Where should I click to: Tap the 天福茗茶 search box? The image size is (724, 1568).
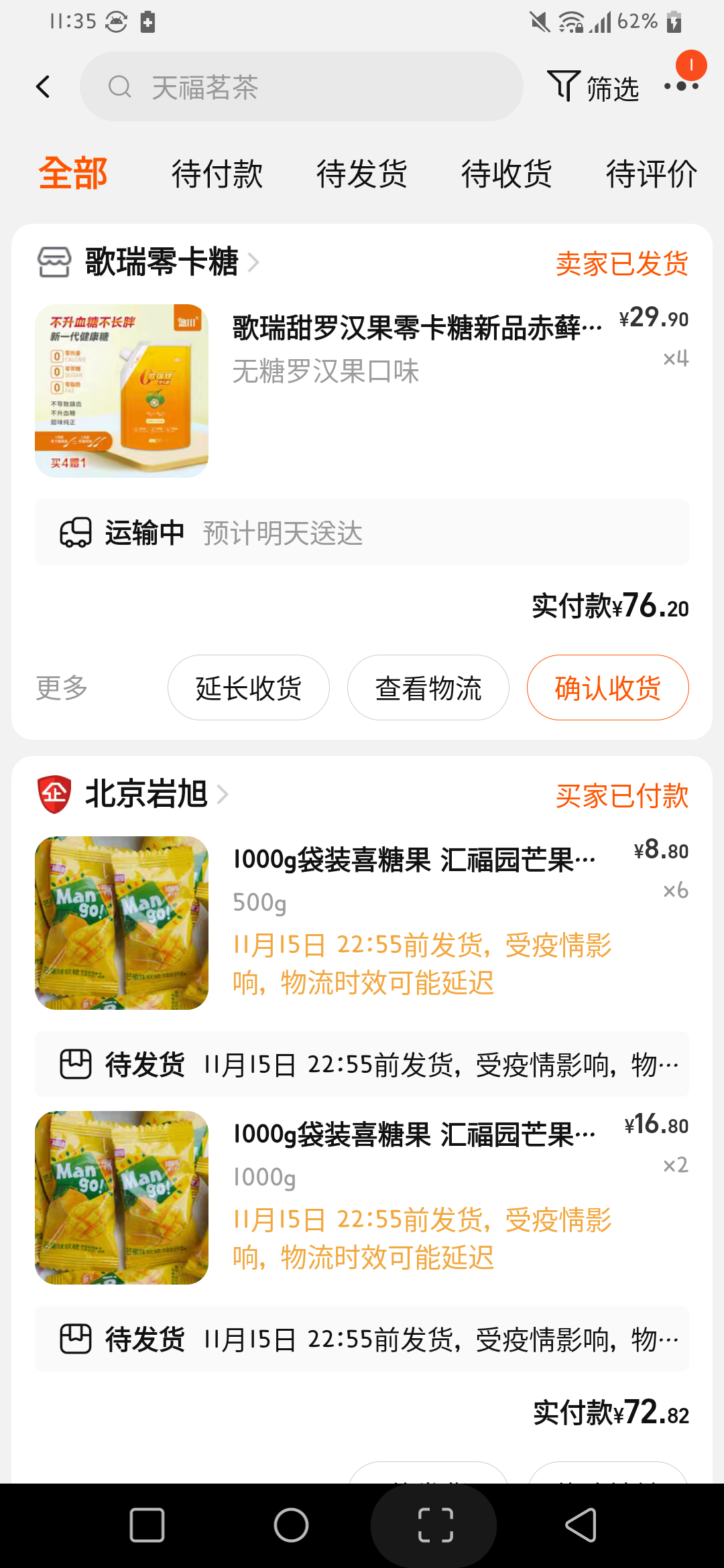coord(302,87)
